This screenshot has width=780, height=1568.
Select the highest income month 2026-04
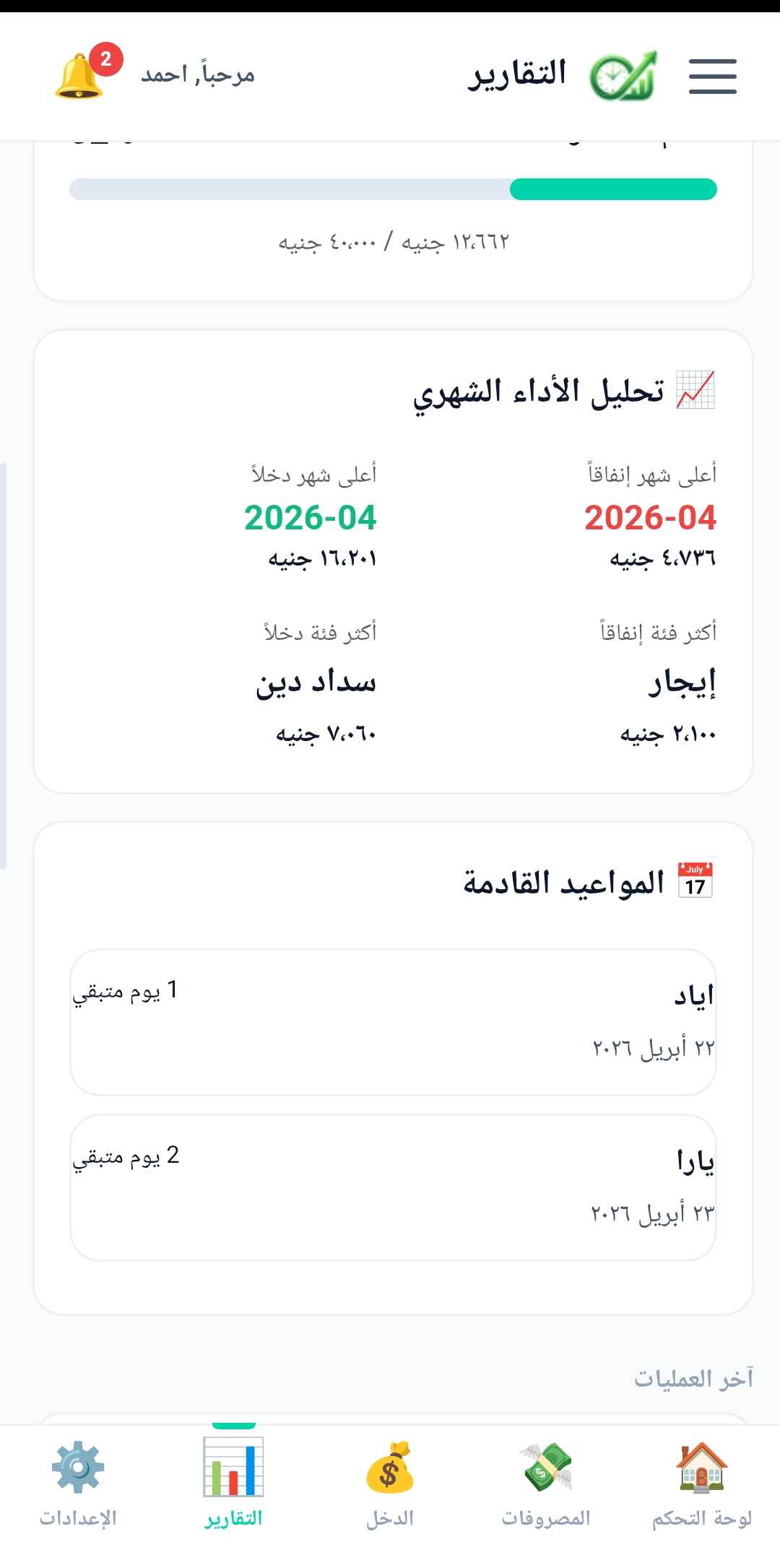[x=312, y=517]
